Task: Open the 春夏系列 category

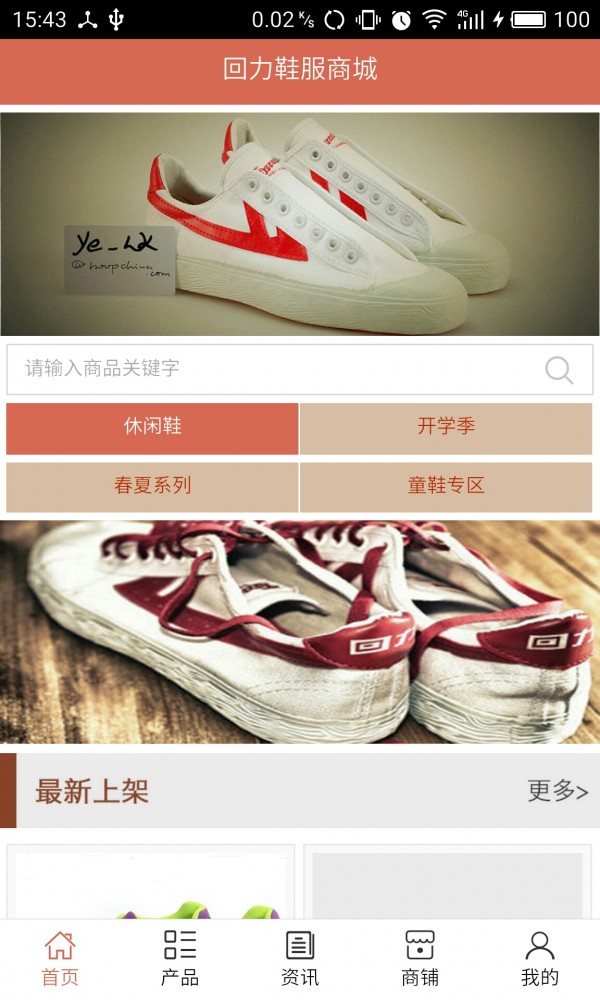Action: pos(152,487)
